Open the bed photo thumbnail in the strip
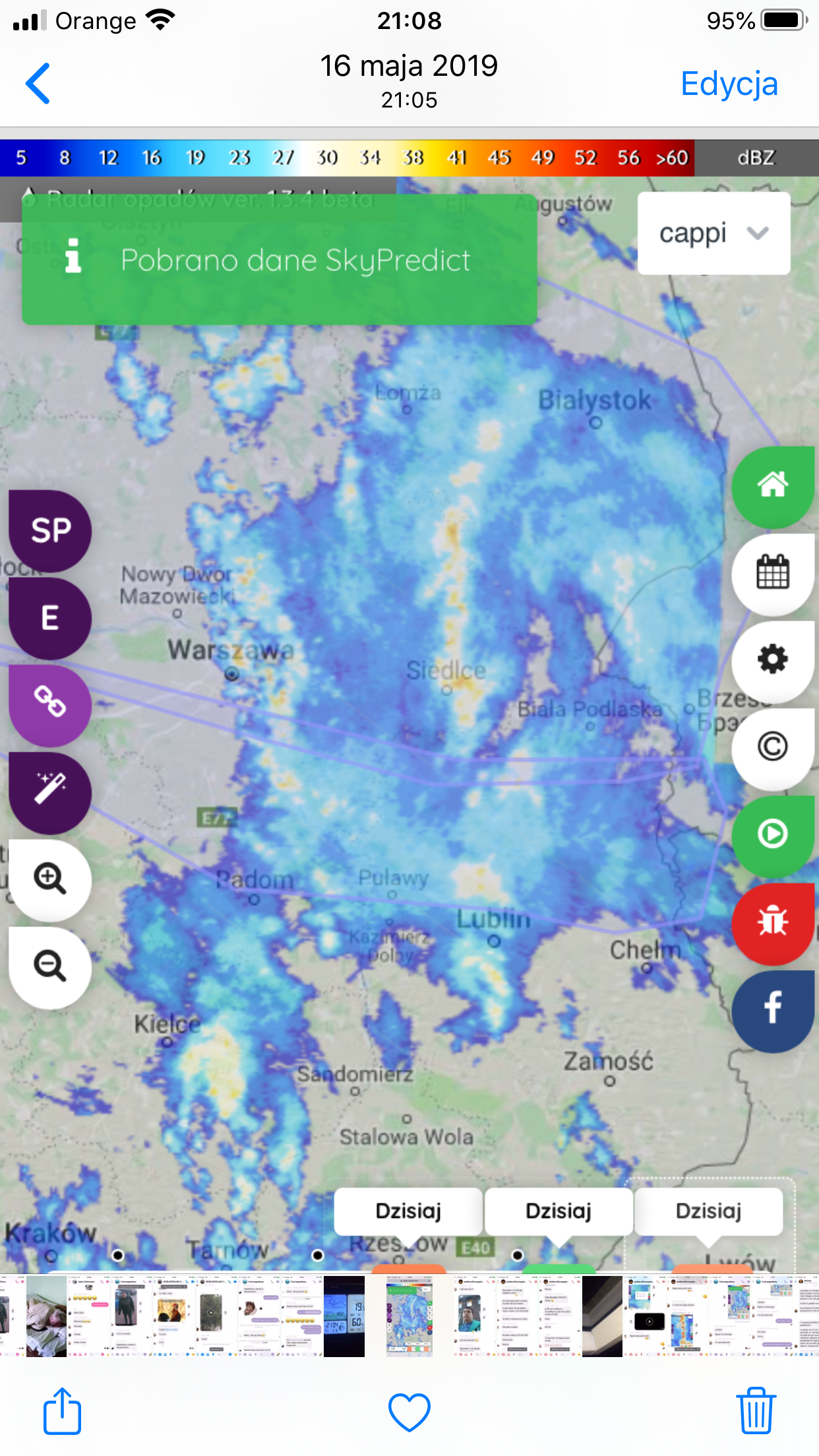The width and height of the screenshot is (819, 1456). (46, 1316)
